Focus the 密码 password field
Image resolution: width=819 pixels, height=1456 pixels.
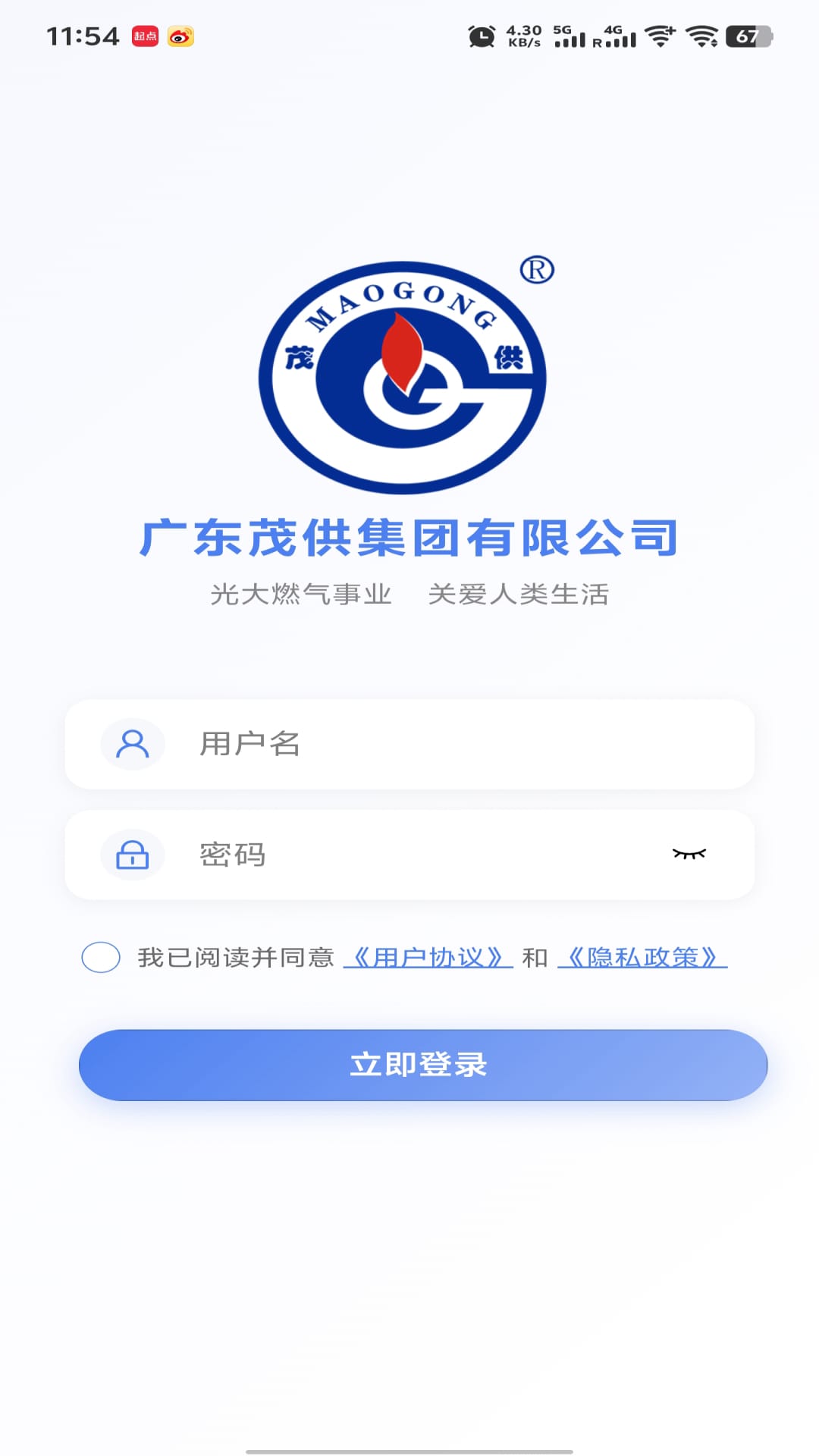tap(425, 855)
